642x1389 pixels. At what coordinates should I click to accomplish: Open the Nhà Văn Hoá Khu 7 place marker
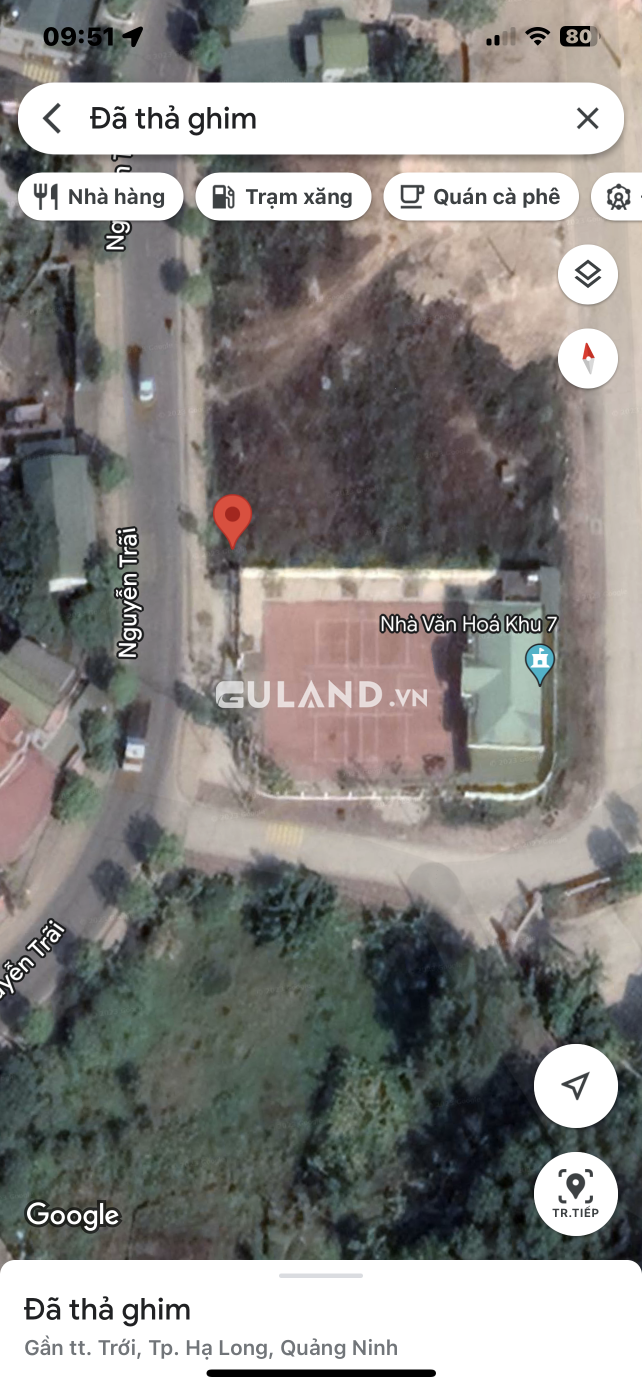tap(540, 663)
